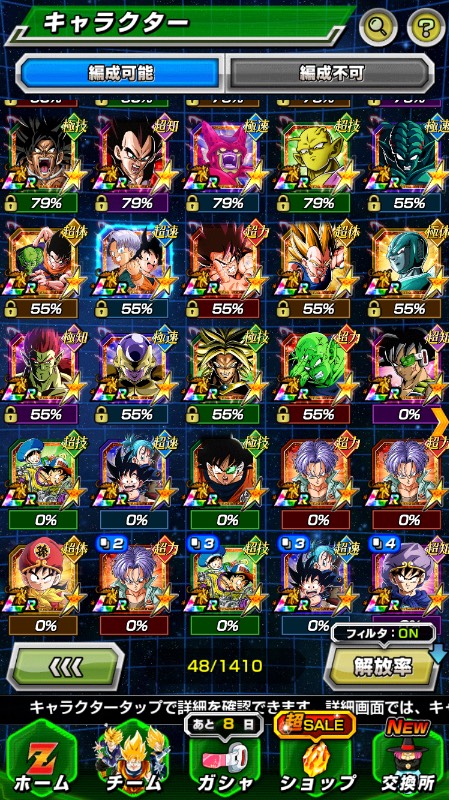This screenshot has width=449, height=800.
Task: Open the フィルタ ON filter
Action: tap(383, 633)
